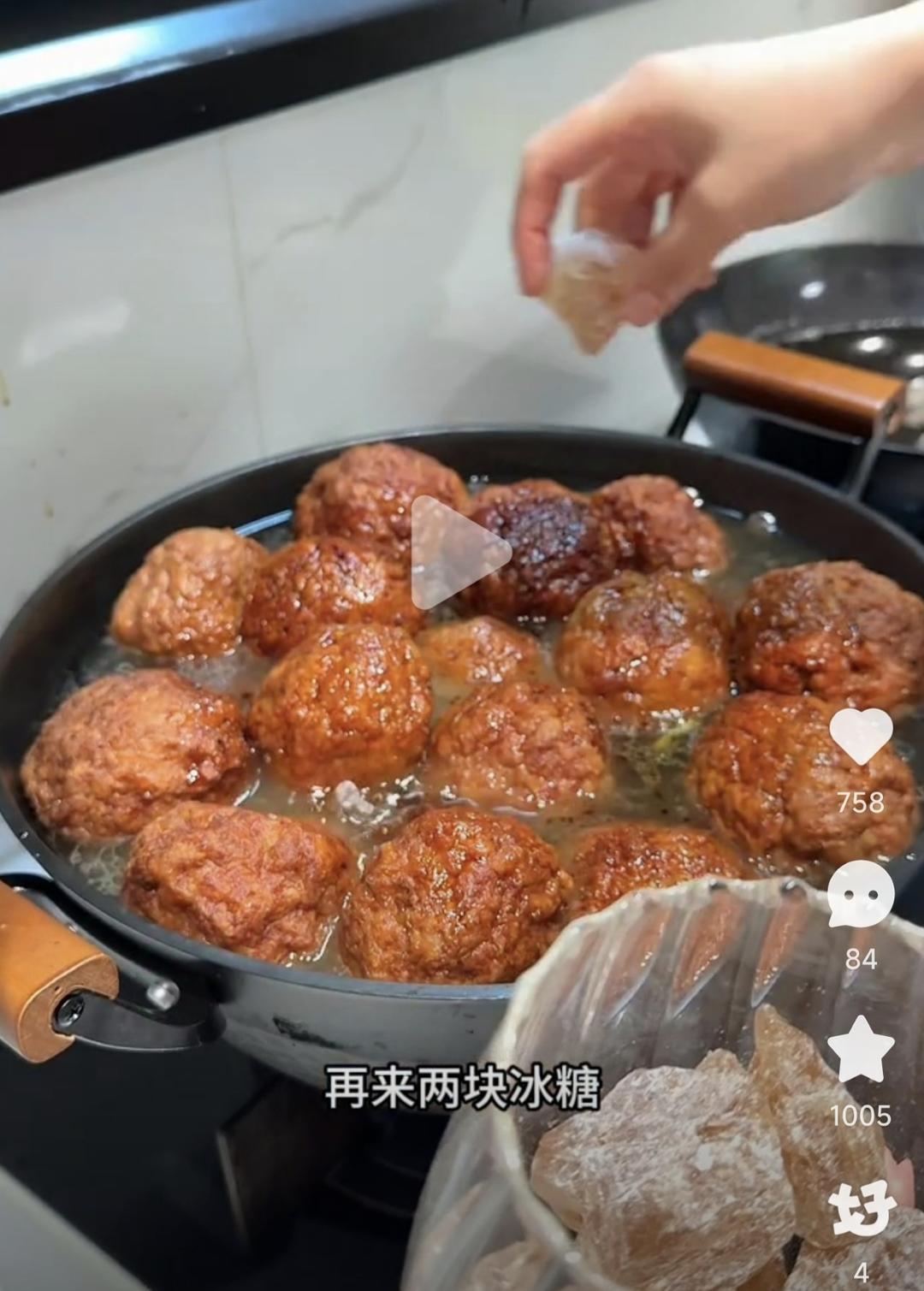Viewport: 924px width, 1291px height.
Task: Open the comments with 84 replies
Action: pyautogui.click(x=861, y=895)
